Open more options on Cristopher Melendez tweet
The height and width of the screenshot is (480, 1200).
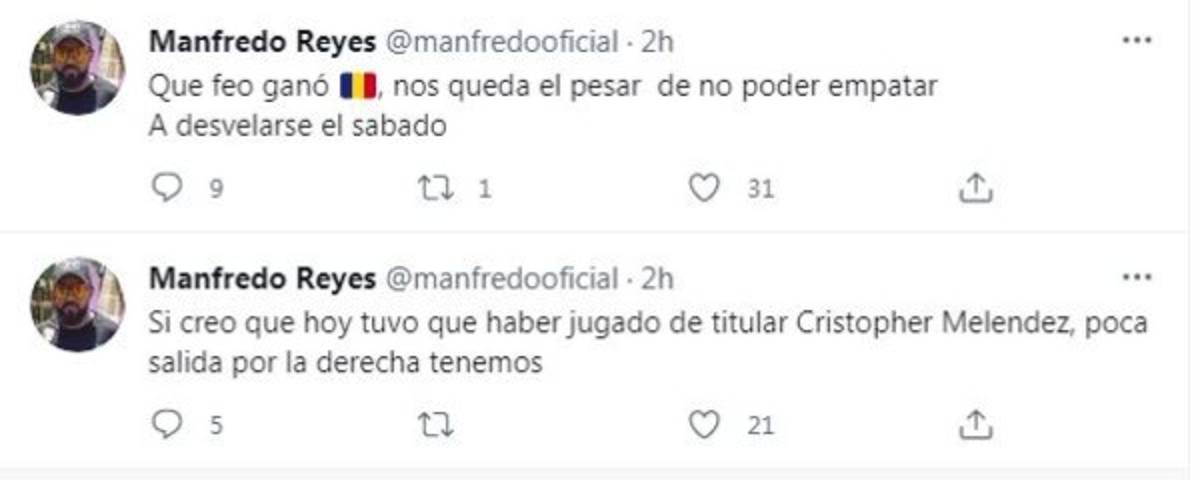1138,278
